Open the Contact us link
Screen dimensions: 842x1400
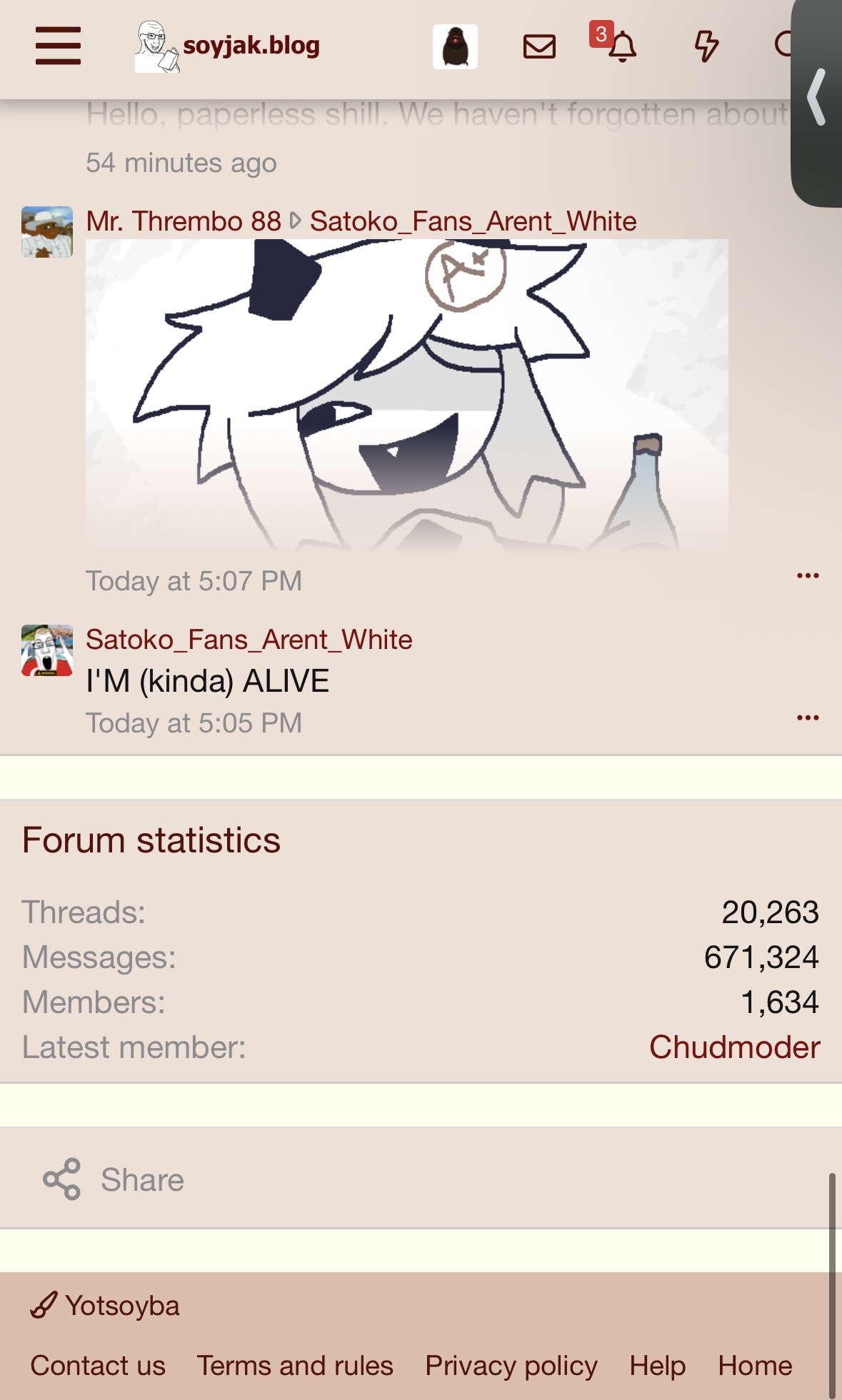pyautogui.click(x=98, y=1366)
